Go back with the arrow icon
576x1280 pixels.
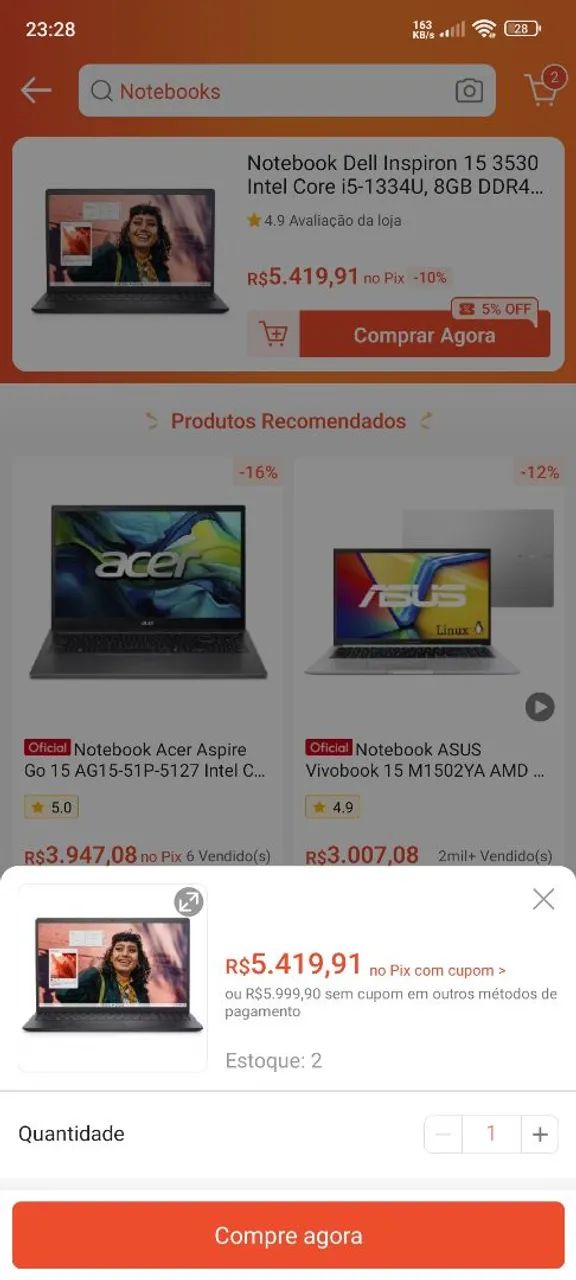click(x=36, y=91)
